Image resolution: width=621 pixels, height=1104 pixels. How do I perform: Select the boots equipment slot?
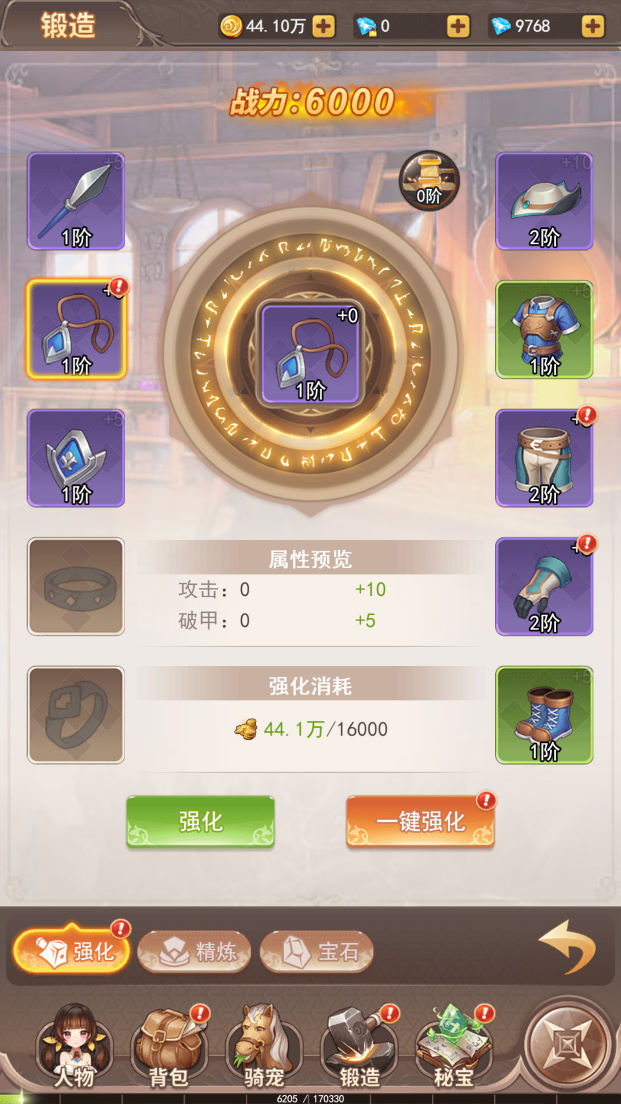[544, 714]
